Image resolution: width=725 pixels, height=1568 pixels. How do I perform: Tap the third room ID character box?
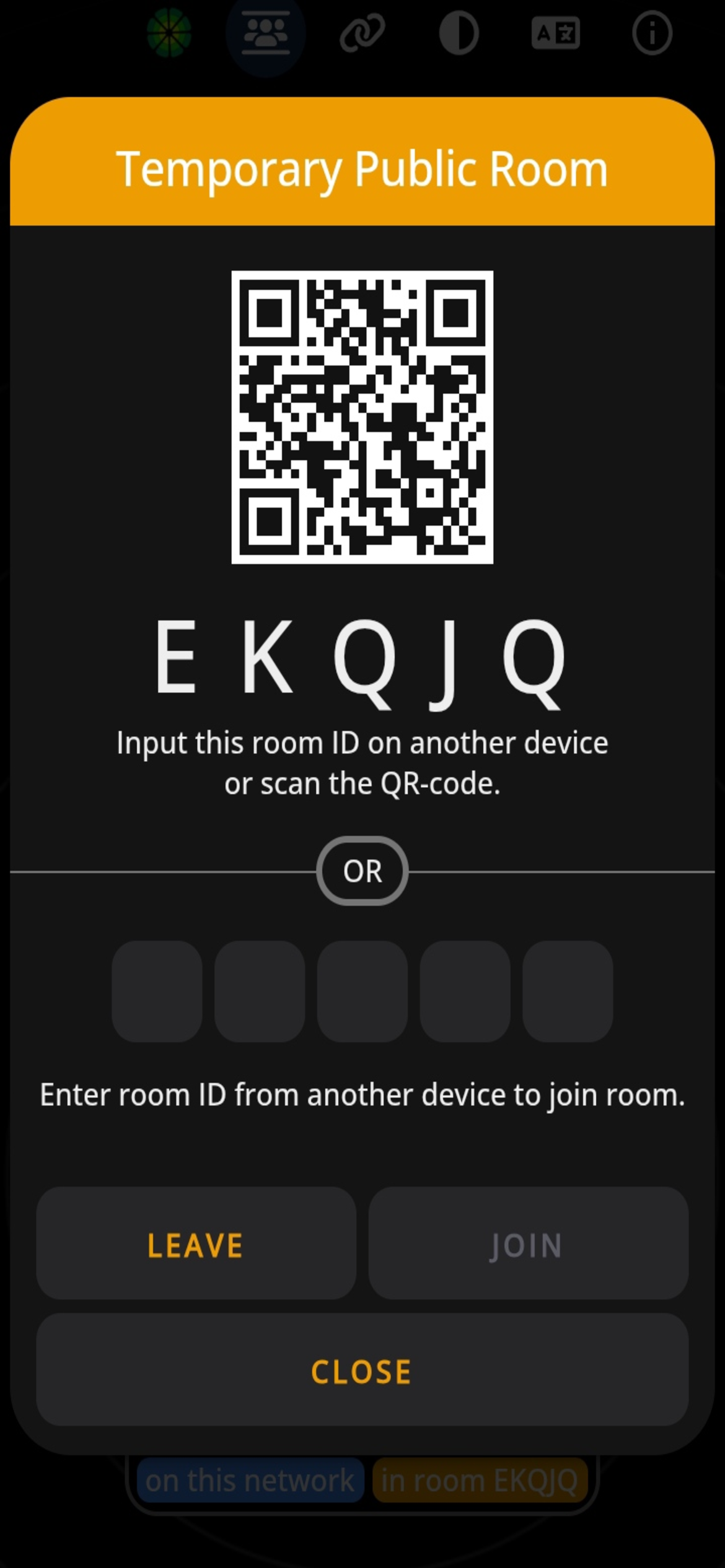pos(362,991)
